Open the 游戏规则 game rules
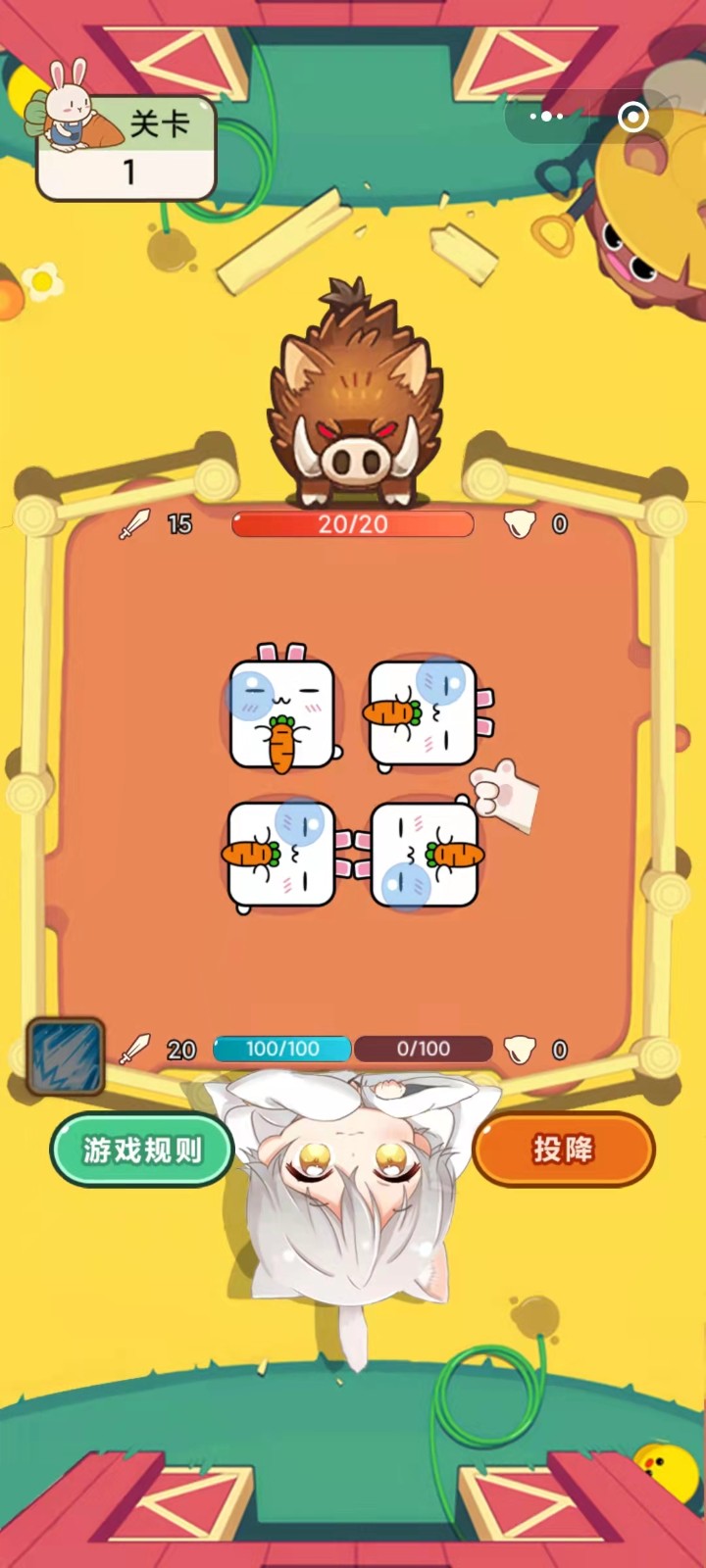 click(142, 1150)
